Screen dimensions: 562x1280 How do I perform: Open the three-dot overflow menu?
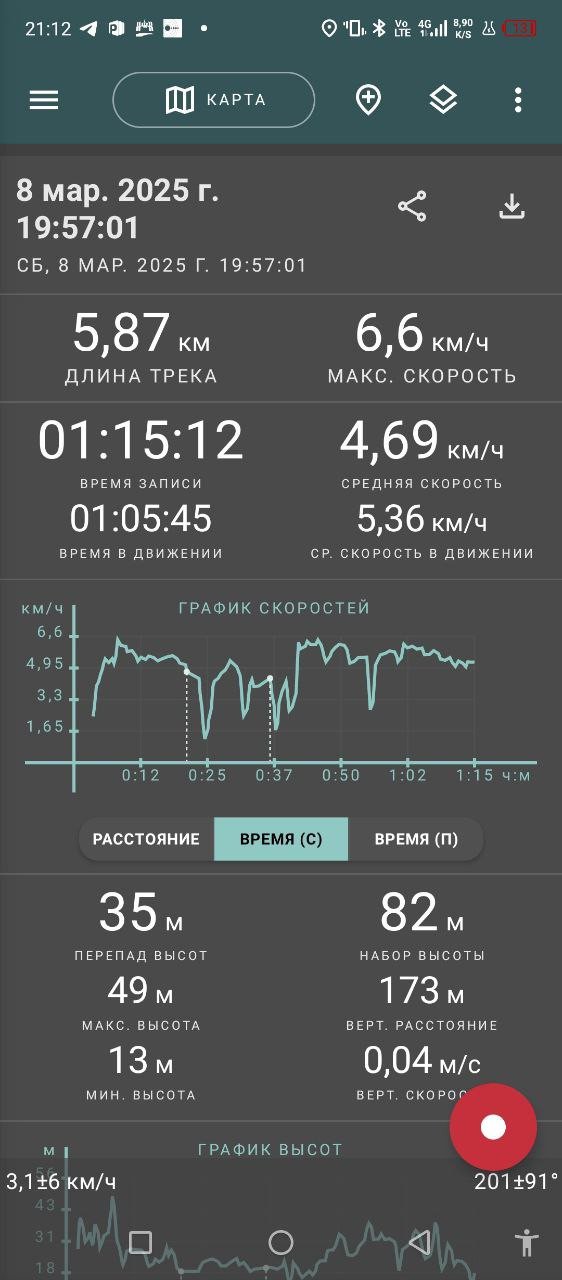[518, 100]
